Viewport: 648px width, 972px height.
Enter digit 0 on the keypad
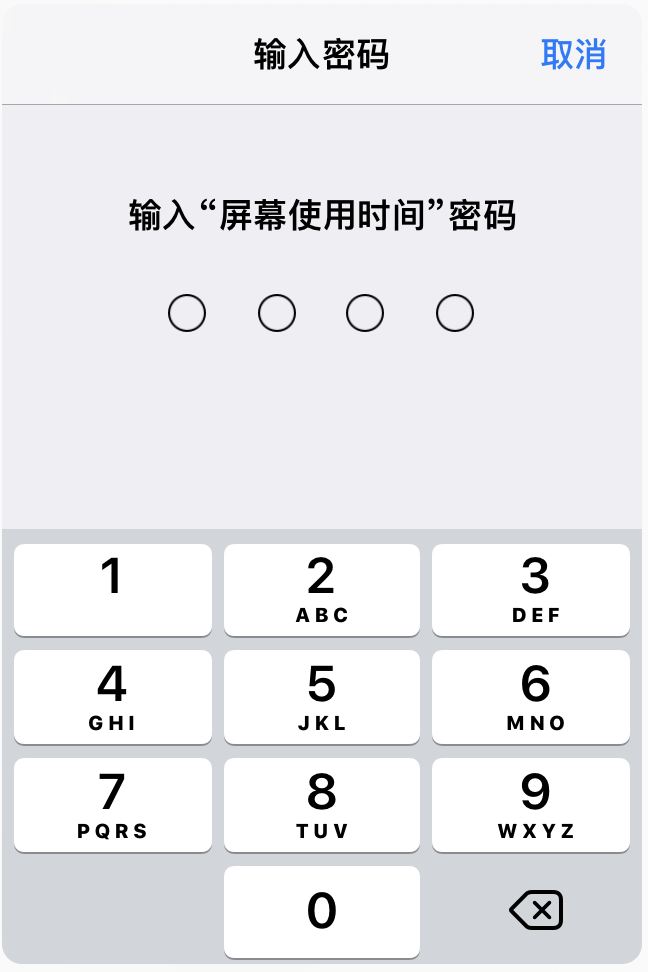(x=321, y=911)
